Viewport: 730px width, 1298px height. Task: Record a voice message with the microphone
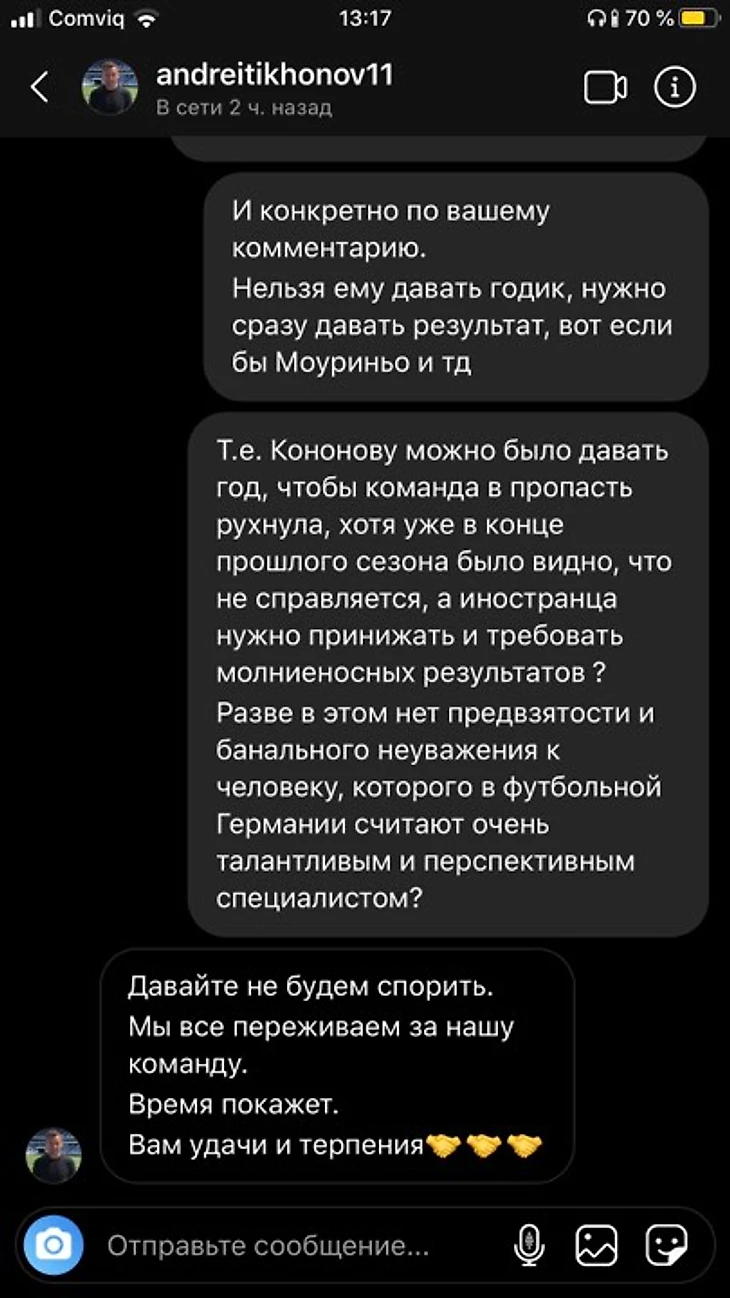click(529, 1246)
